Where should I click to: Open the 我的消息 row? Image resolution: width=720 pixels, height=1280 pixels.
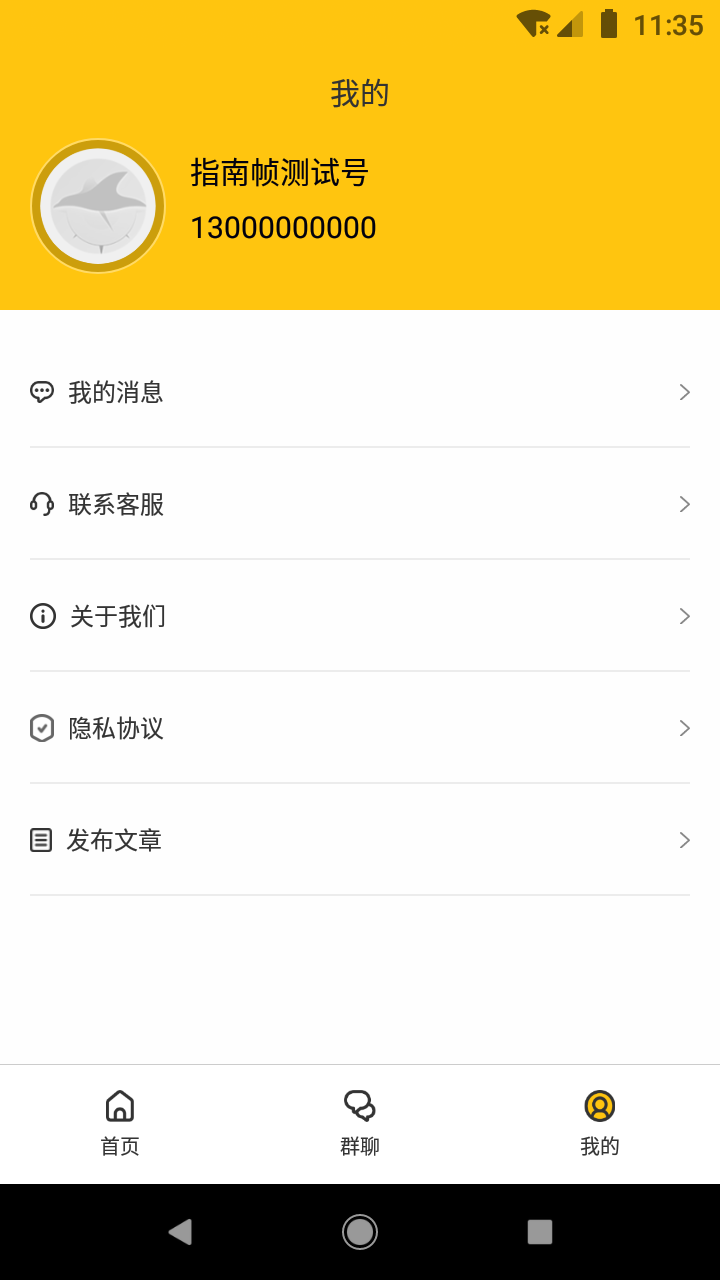(360, 392)
